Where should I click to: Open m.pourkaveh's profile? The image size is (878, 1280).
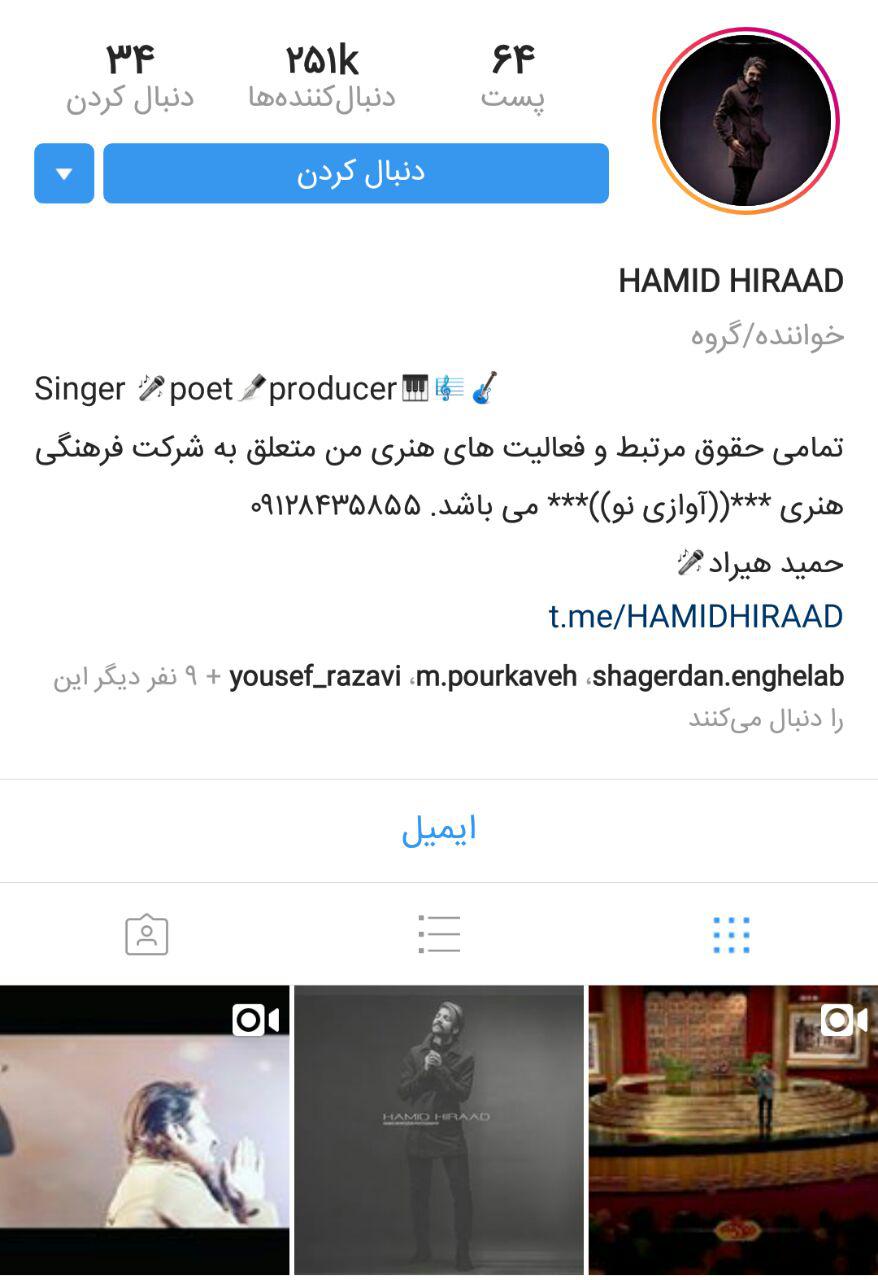pyautogui.click(x=496, y=677)
